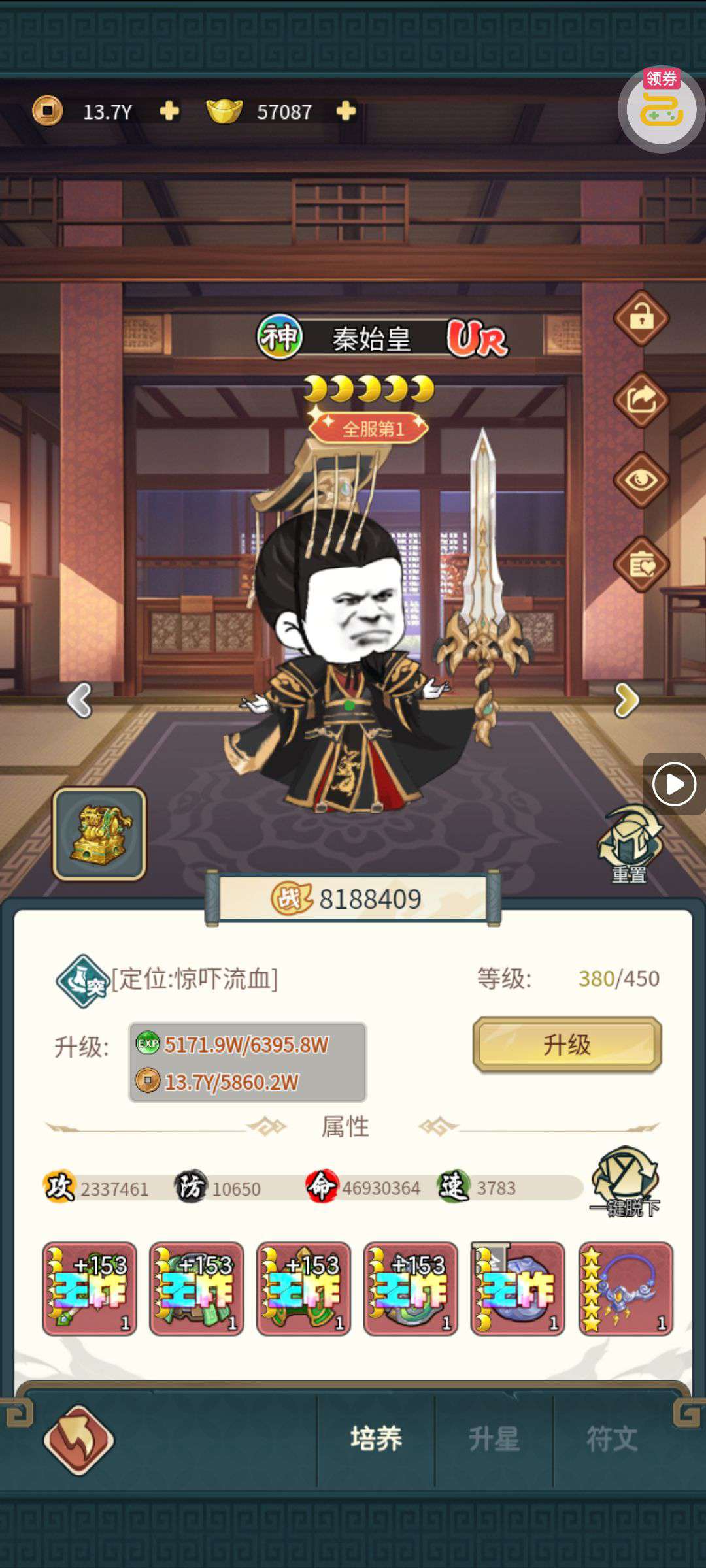Switch to the 升星 tab
The height and width of the screenshot is (1568, 706).
coord(494,1439)
